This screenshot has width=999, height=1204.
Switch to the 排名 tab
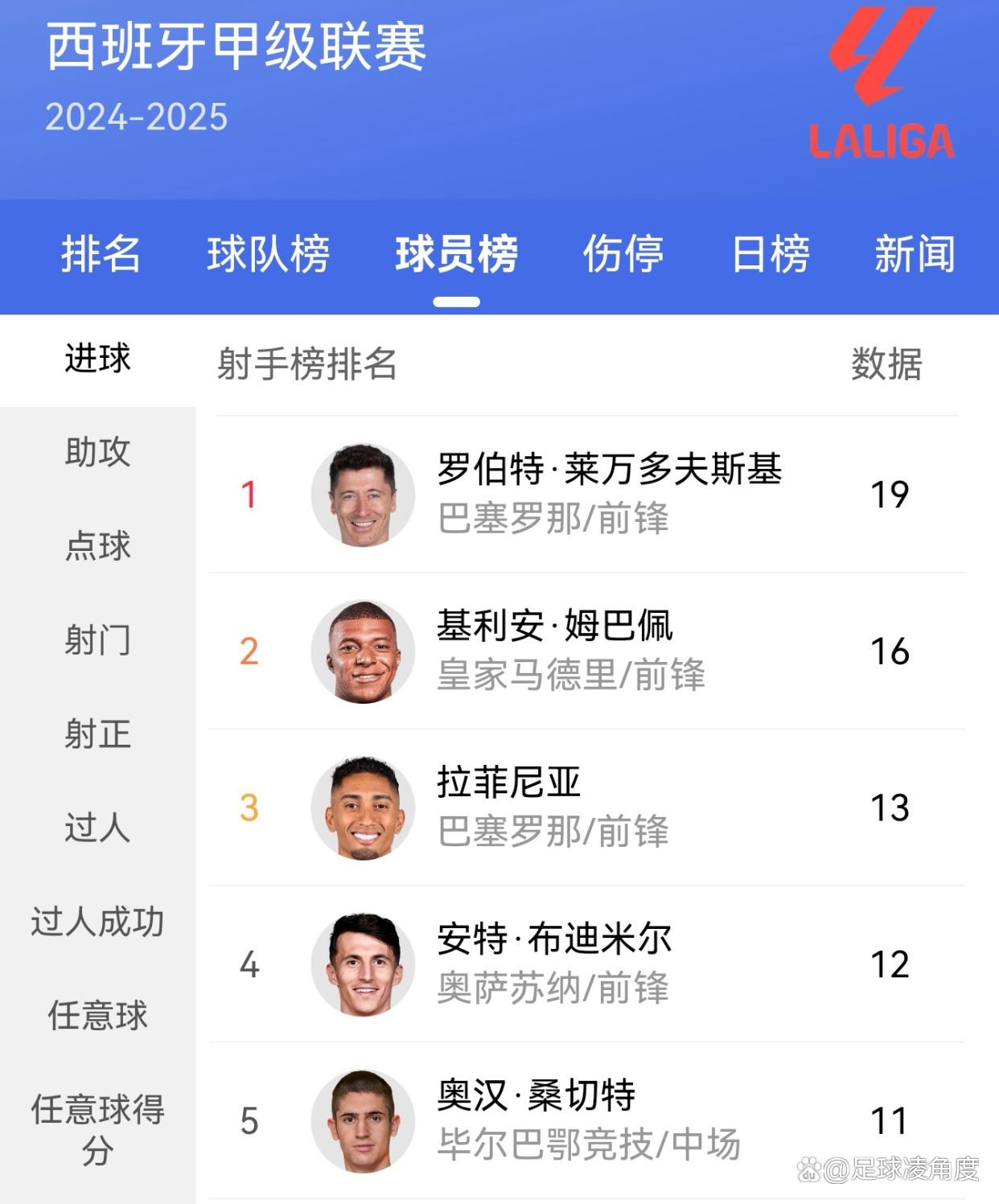(x=101, y=254)
